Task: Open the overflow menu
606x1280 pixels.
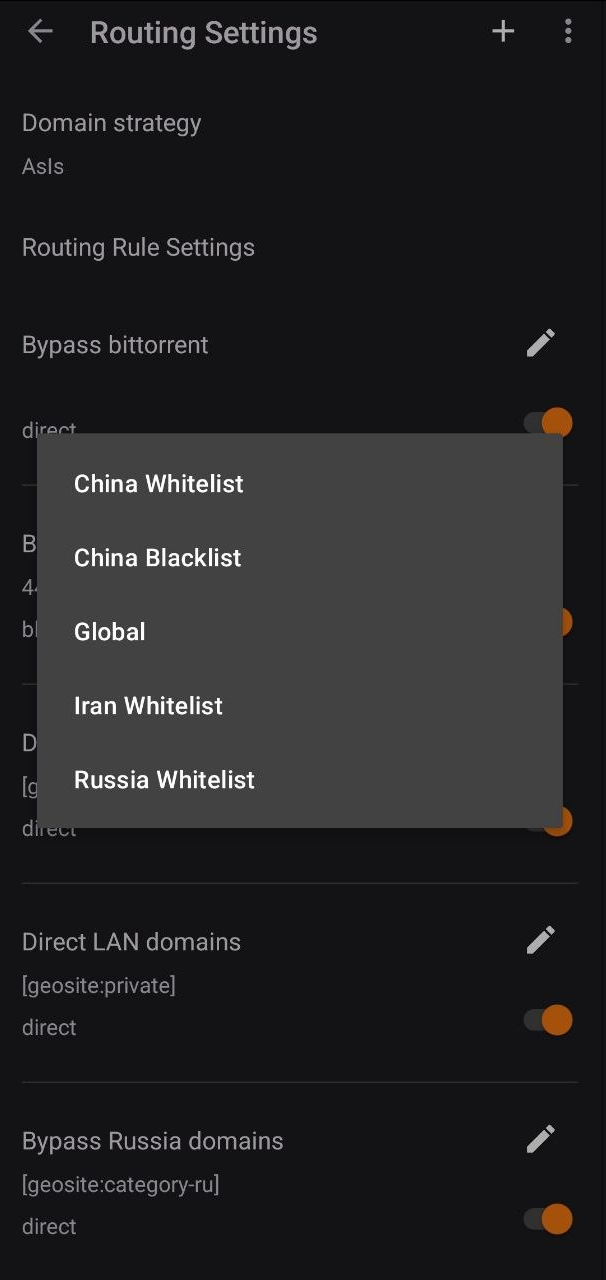Action: click(x=568, y=32)
